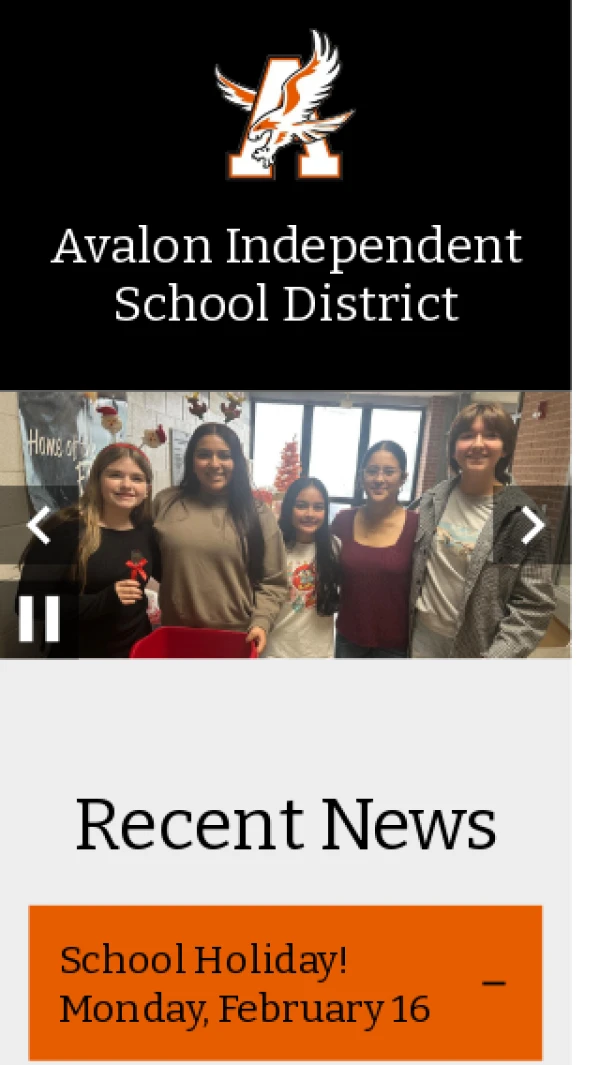Go to the previous slideshow photo

tap(38, 525)
